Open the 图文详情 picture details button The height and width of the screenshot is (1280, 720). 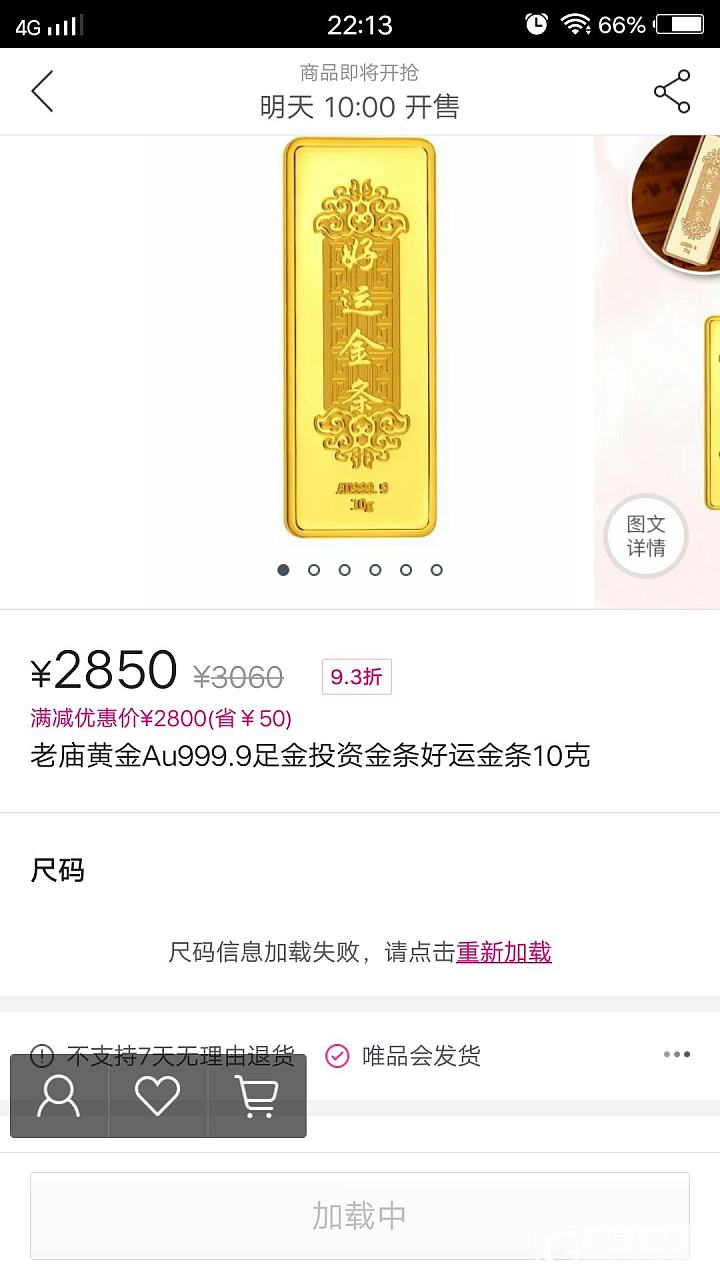pos(646,536)
